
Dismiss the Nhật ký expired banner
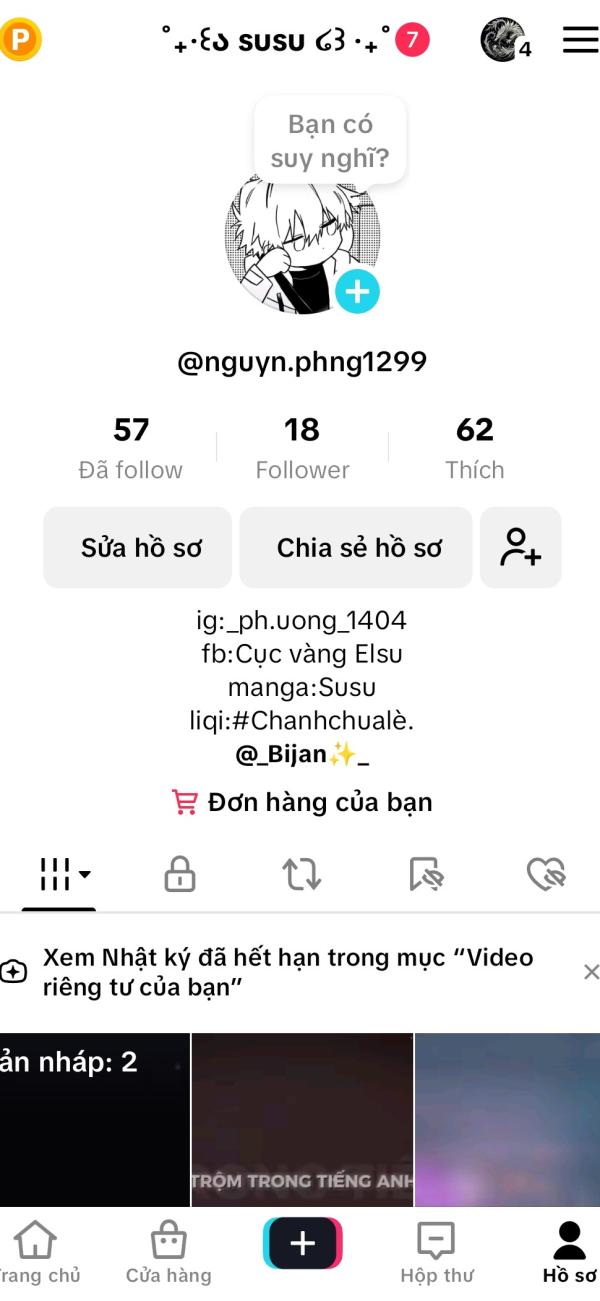590,972
